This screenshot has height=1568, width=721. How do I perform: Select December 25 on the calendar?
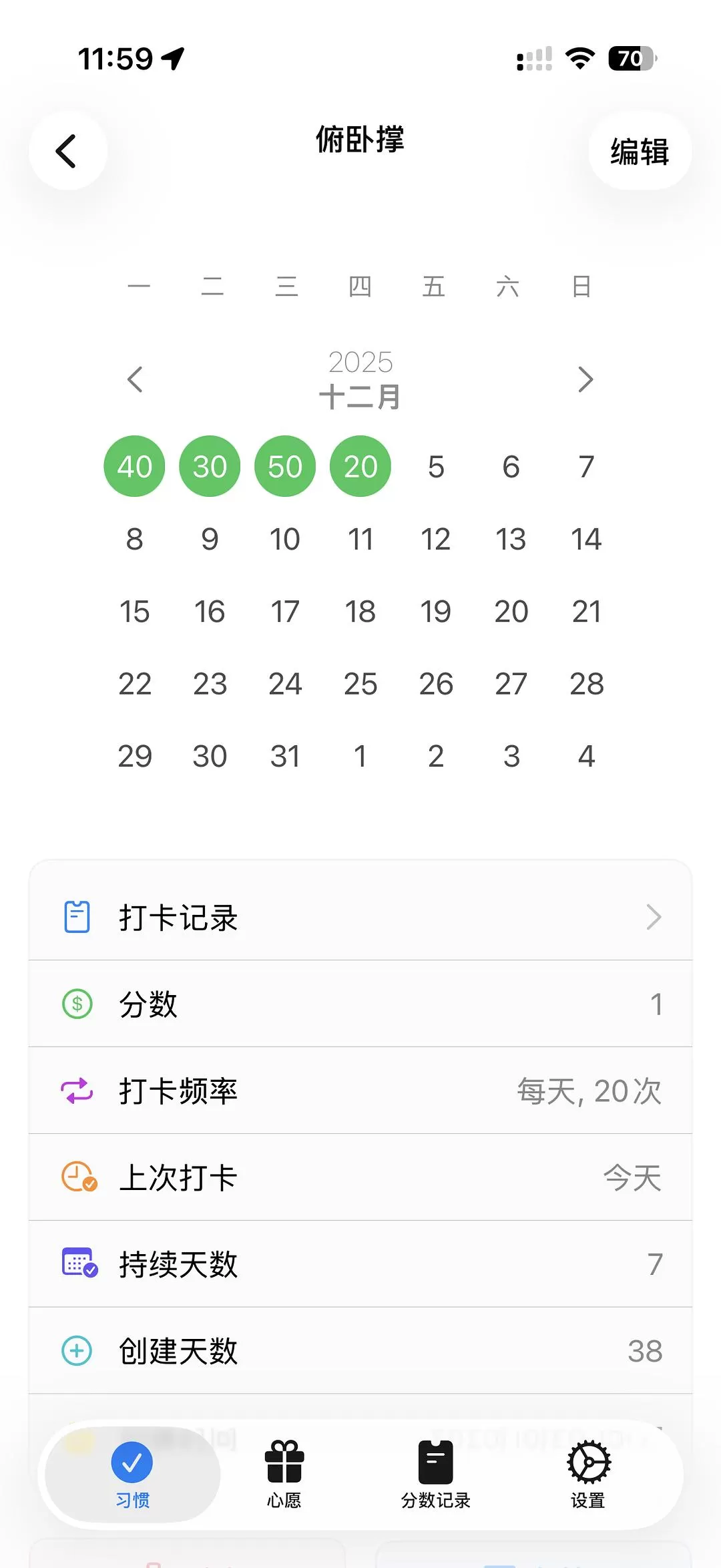click(360, 683)
